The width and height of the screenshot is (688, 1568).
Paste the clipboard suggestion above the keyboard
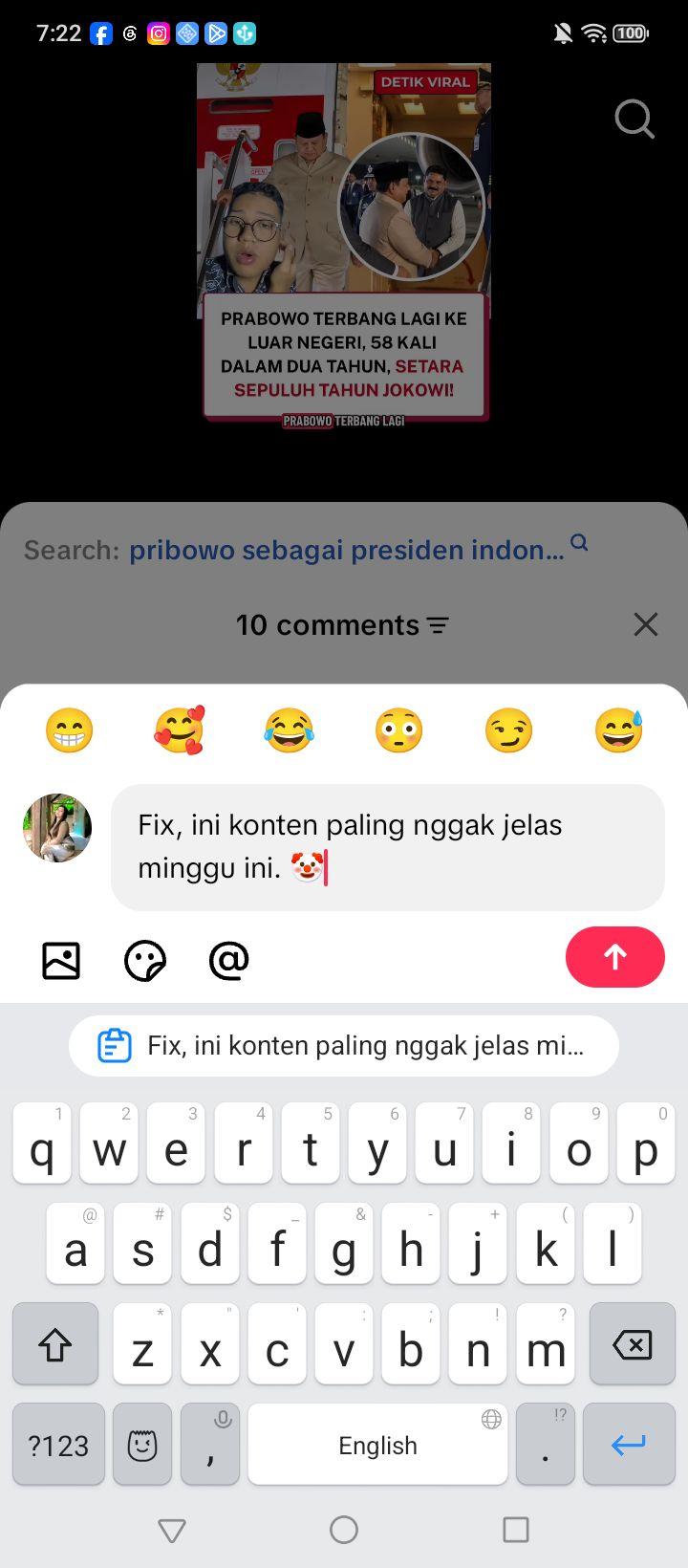point(344,1045)
